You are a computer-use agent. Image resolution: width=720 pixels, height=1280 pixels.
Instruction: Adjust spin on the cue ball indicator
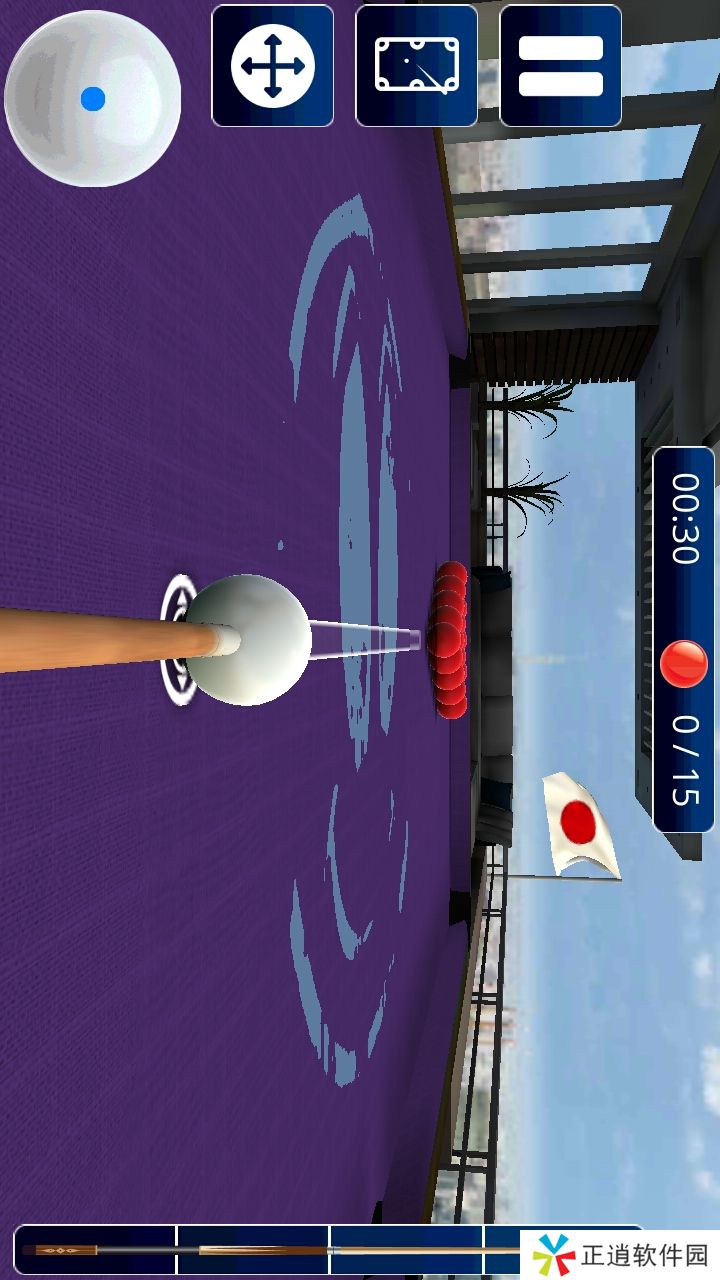point(92,98)
